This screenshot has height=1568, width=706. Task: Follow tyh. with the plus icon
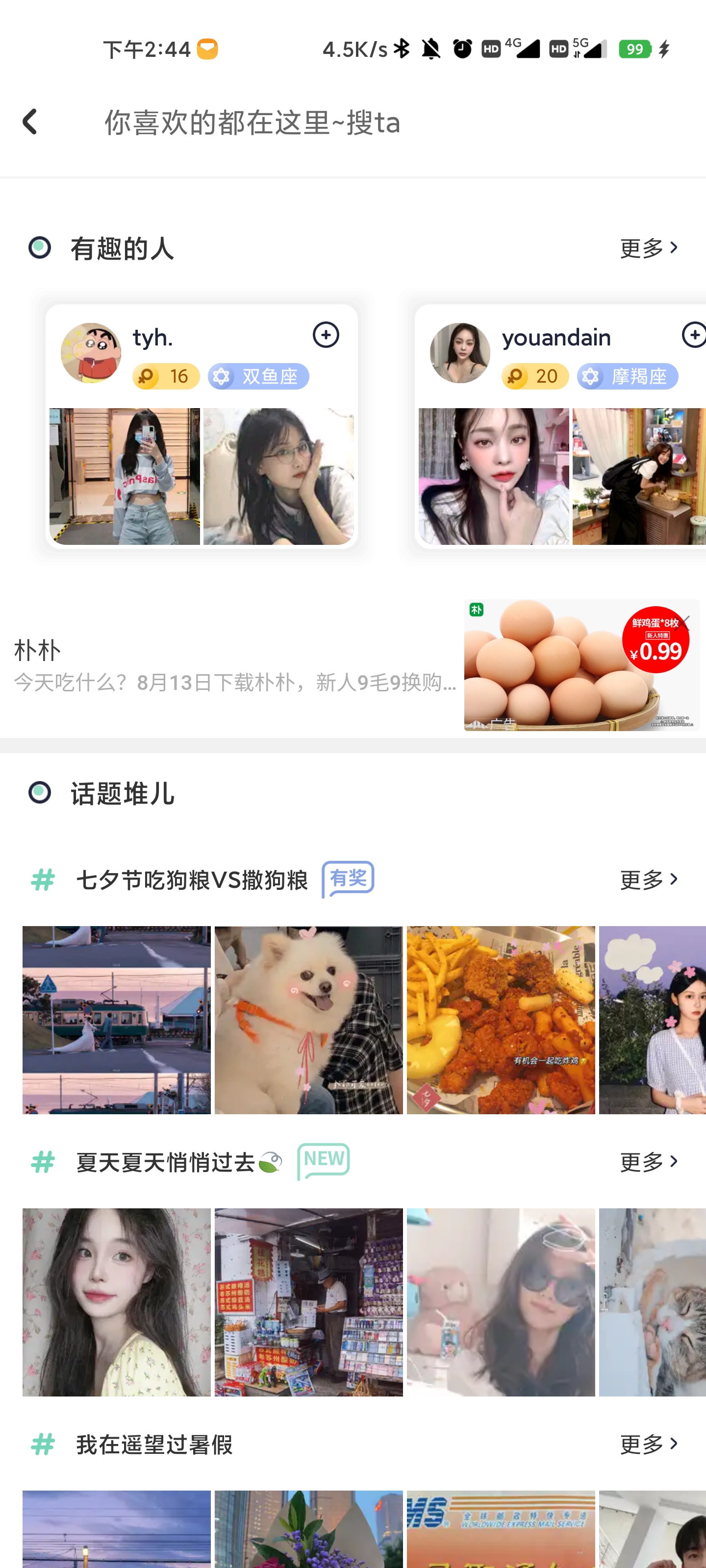pos(326,335)
